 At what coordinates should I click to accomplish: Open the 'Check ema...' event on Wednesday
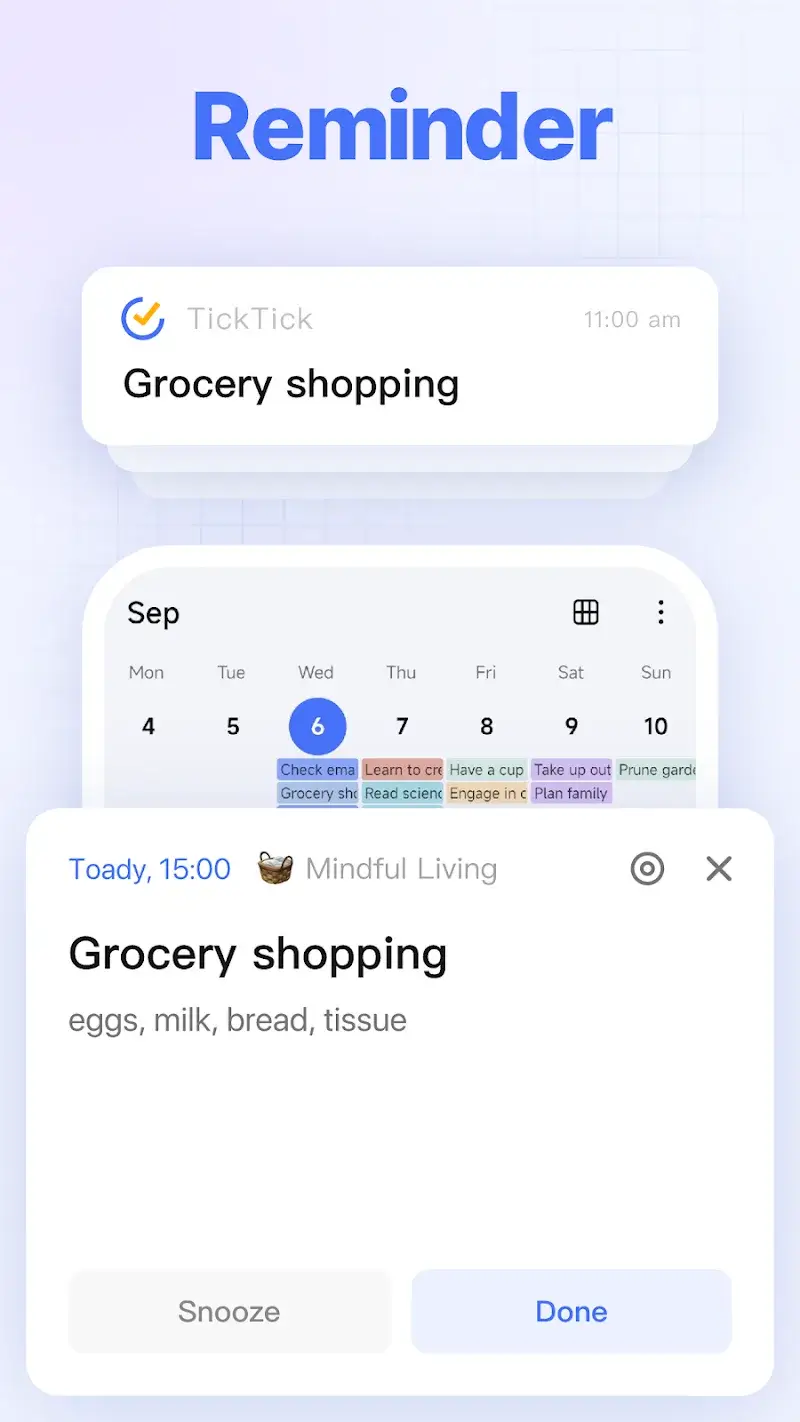click(x=317, y=769)
